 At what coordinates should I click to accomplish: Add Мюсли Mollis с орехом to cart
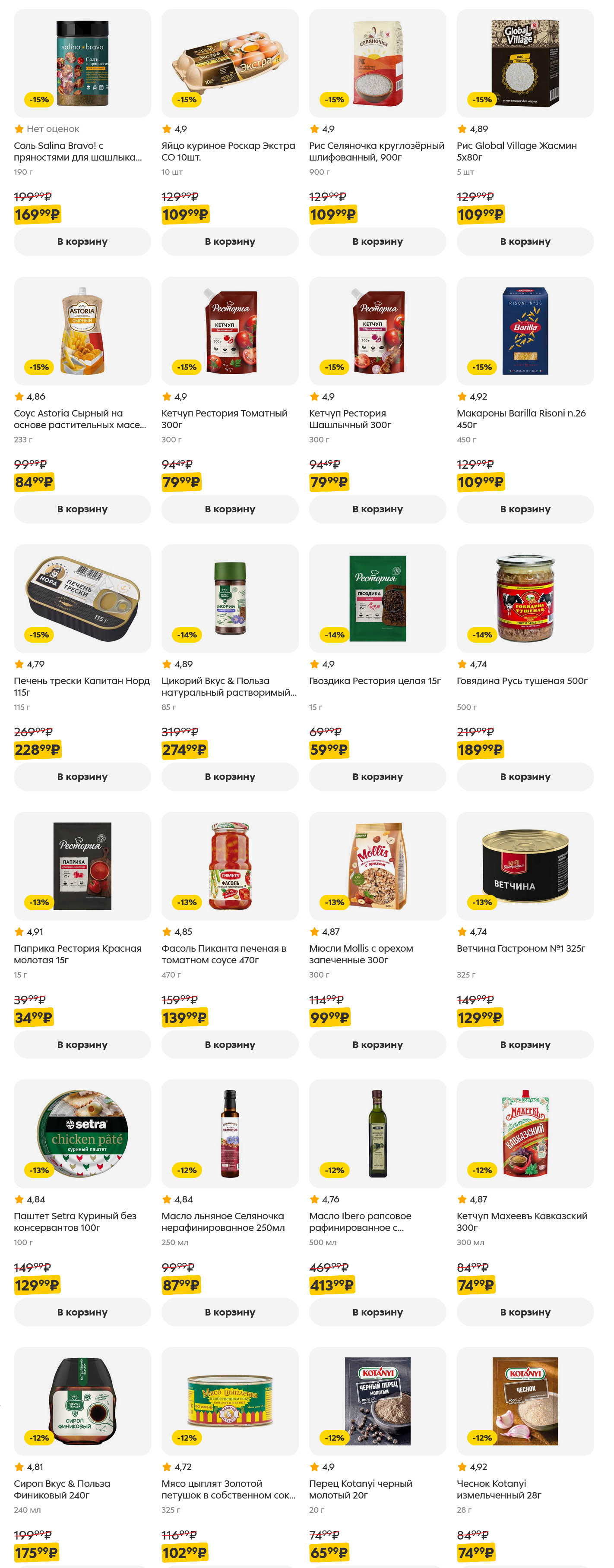377,1044
